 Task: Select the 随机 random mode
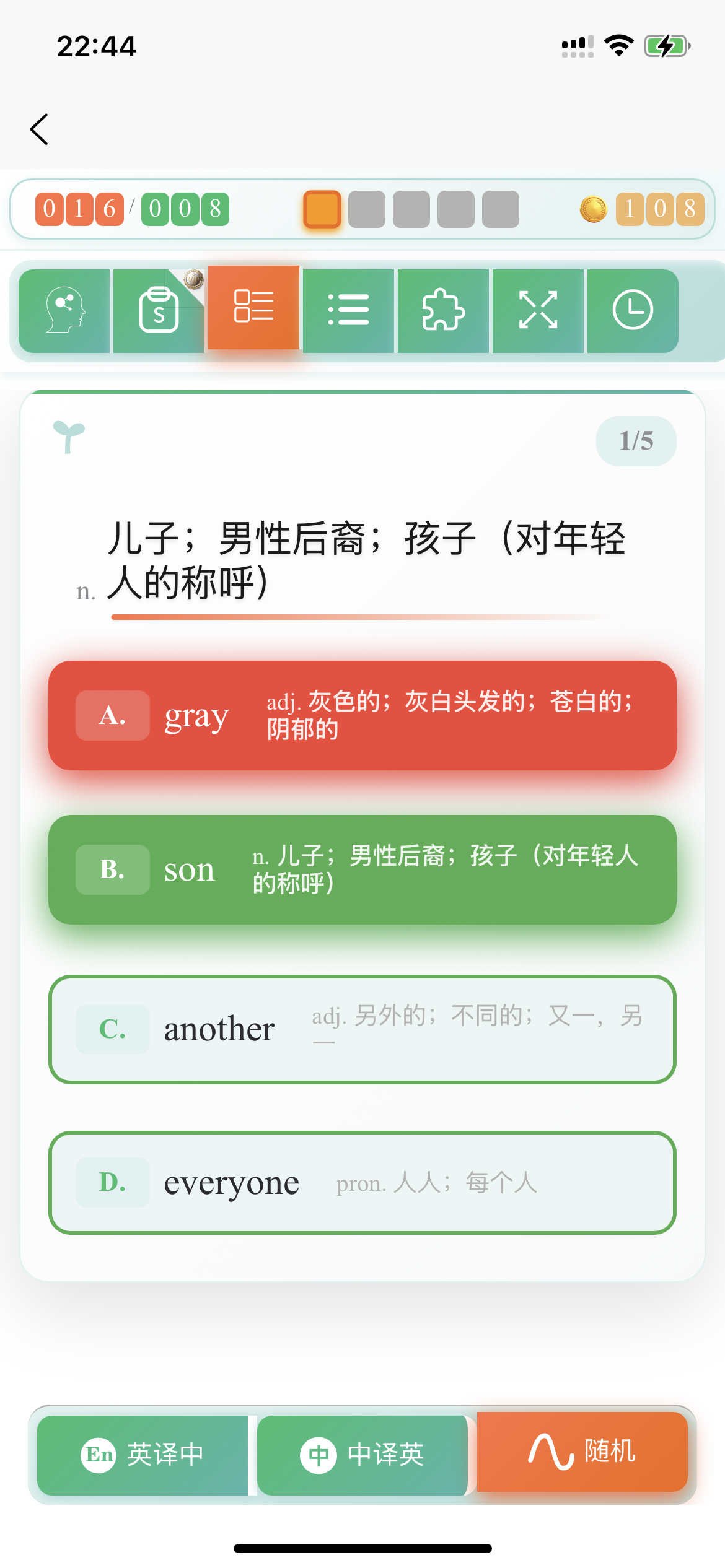point(582,1452)
